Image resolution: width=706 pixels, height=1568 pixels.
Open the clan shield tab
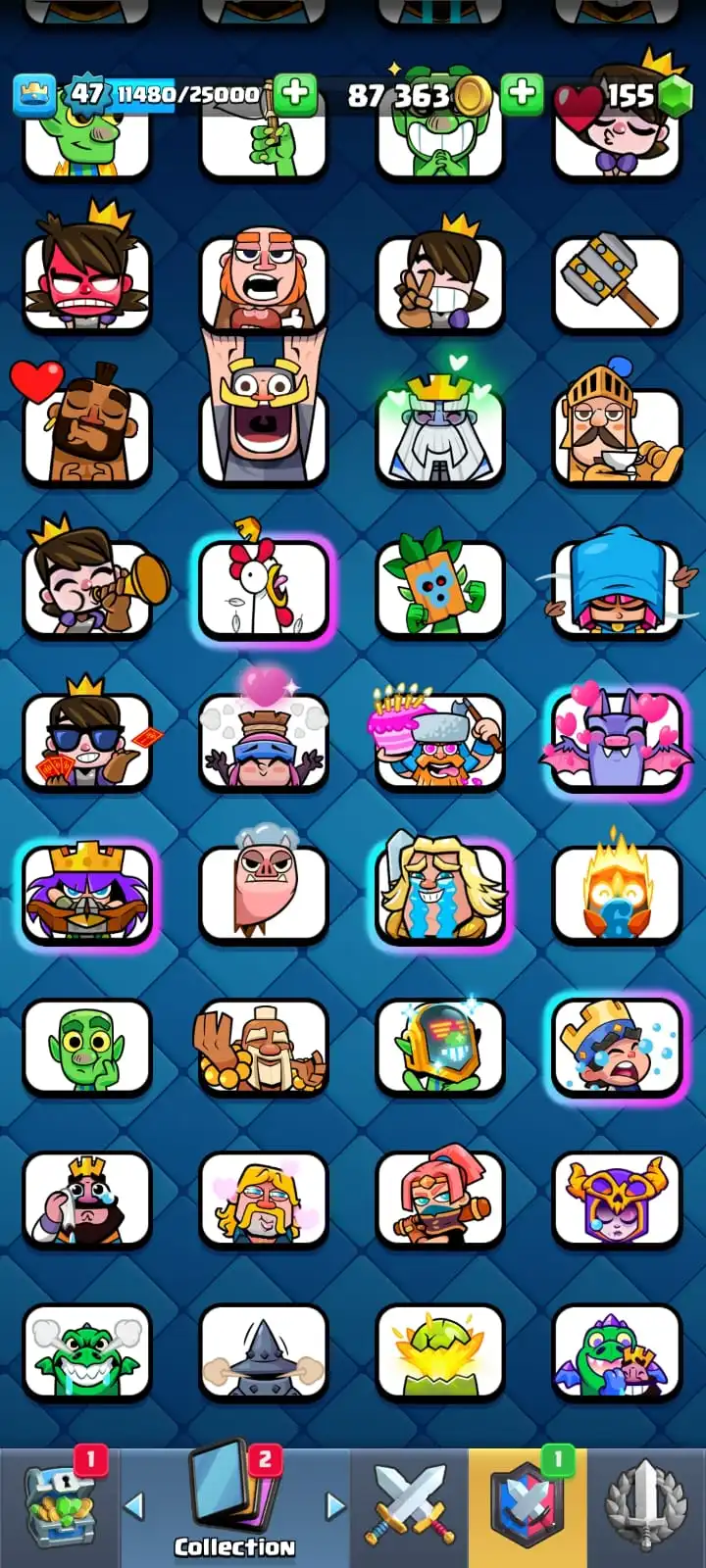point(528,1509)
